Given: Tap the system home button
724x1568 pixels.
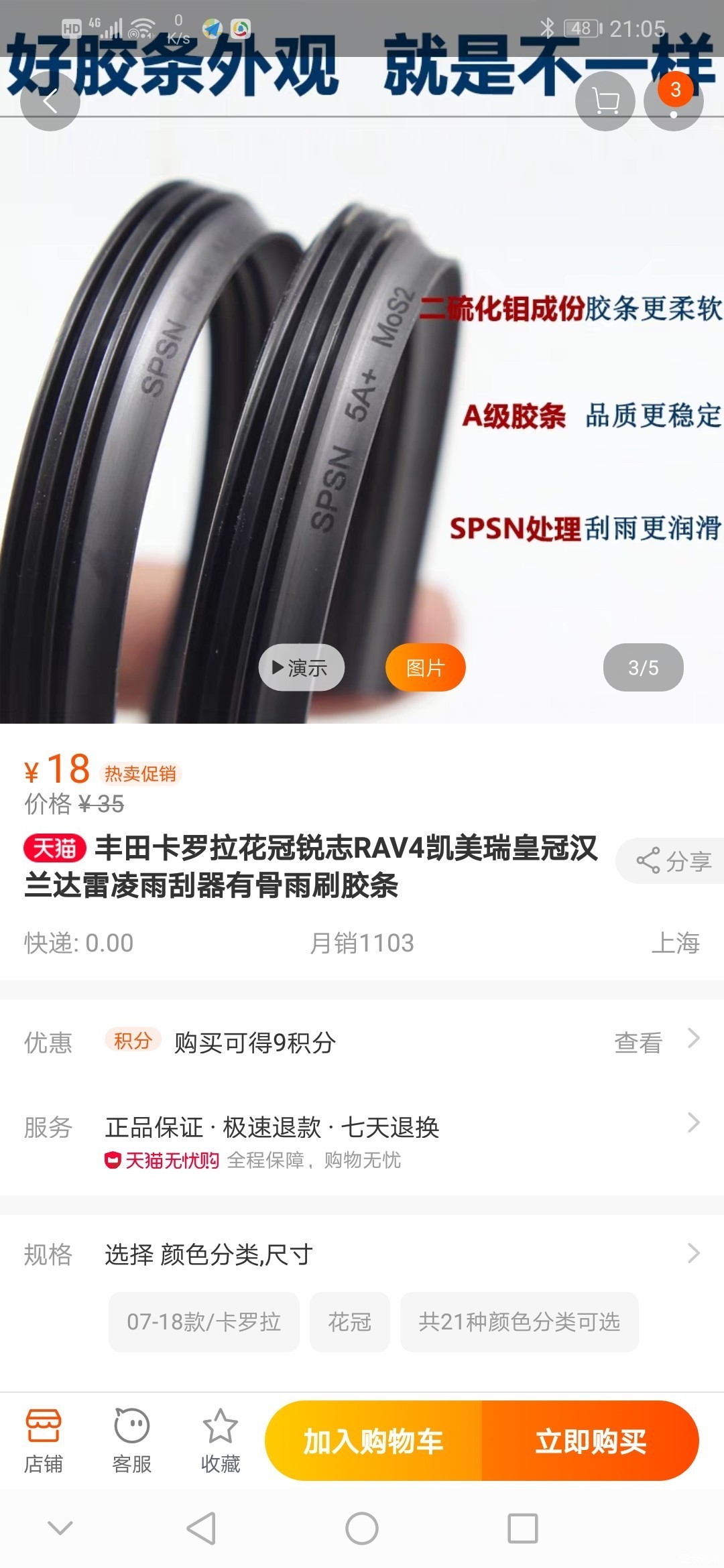Looking at the screenshot, I should point(362,1528).
